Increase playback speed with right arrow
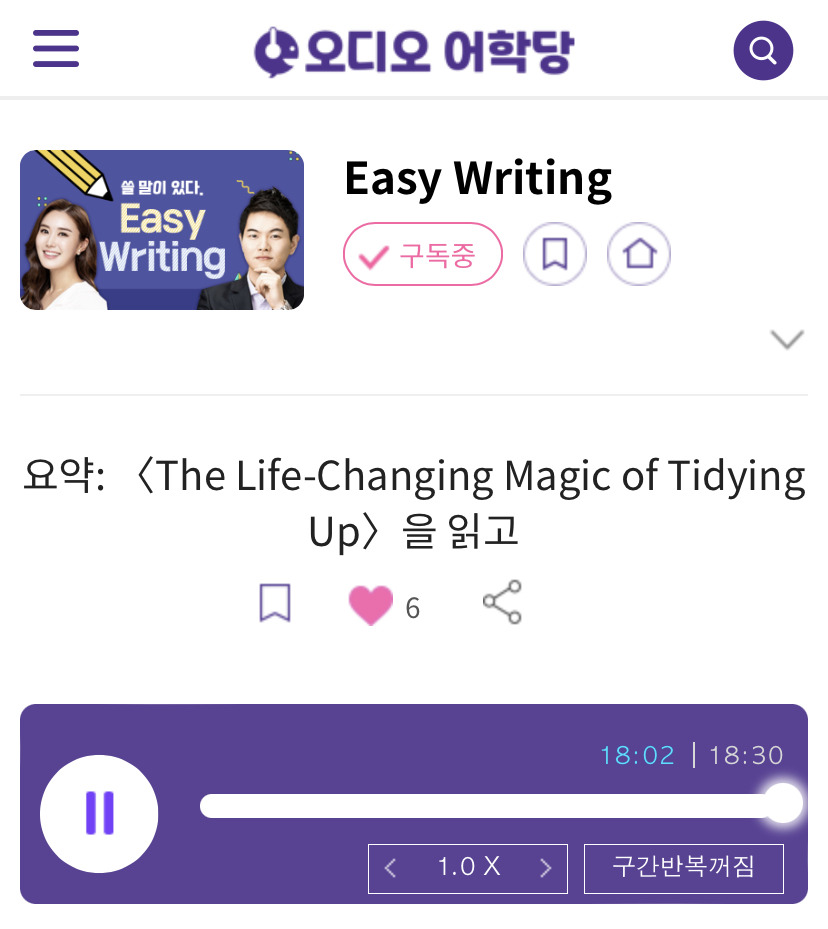This screenshot has width=828, height=929. pos(545,868)
